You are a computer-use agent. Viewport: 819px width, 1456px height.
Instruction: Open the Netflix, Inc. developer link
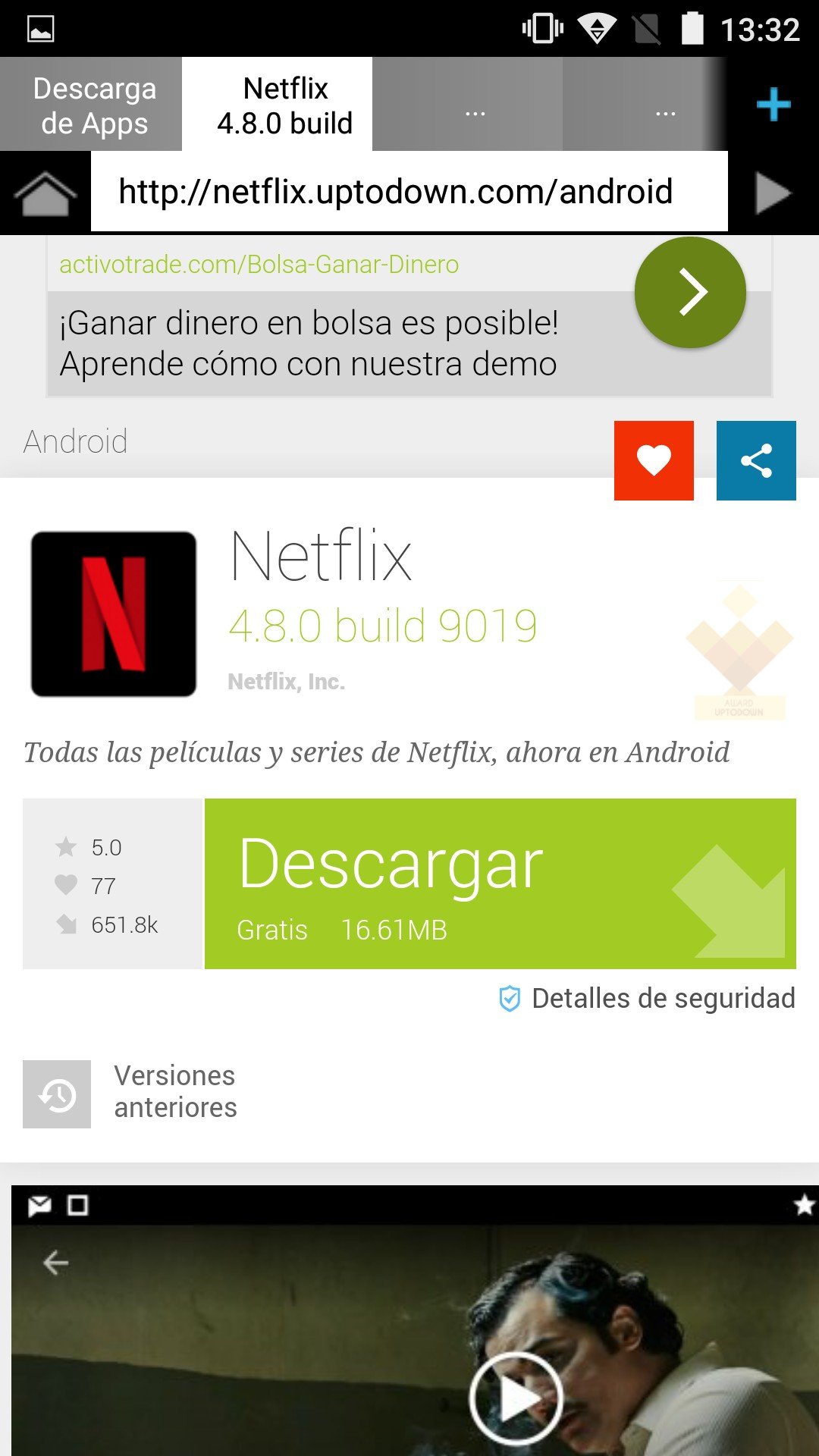coord(287,682)
